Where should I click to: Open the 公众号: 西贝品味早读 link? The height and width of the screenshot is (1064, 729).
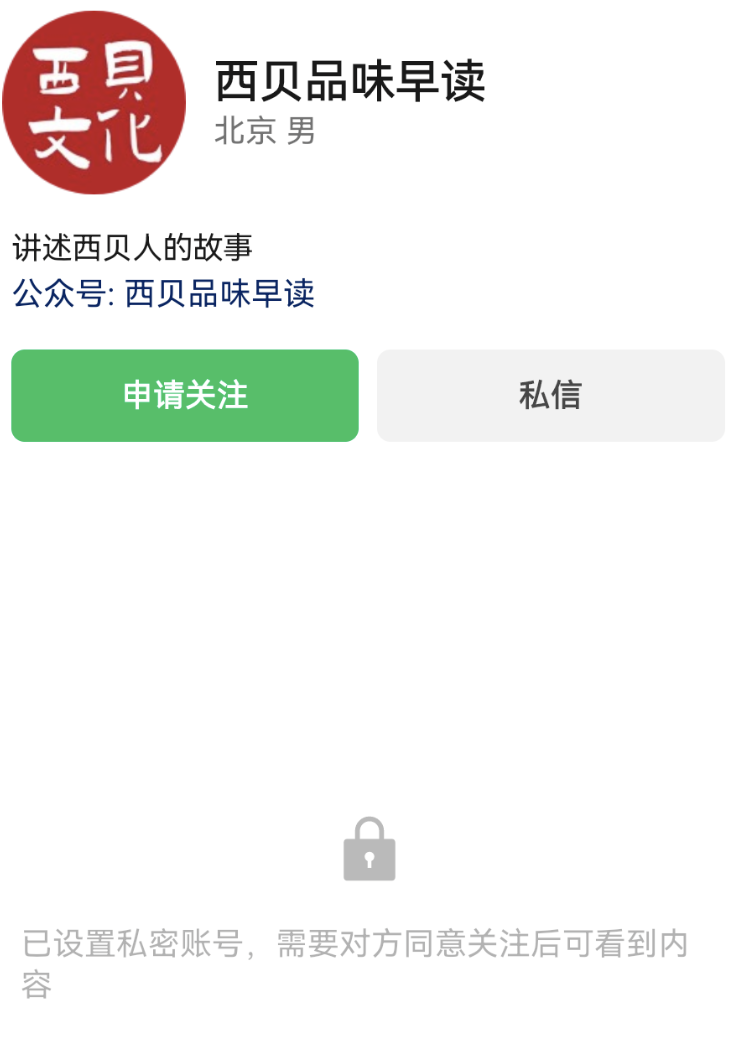click(164, 293)
